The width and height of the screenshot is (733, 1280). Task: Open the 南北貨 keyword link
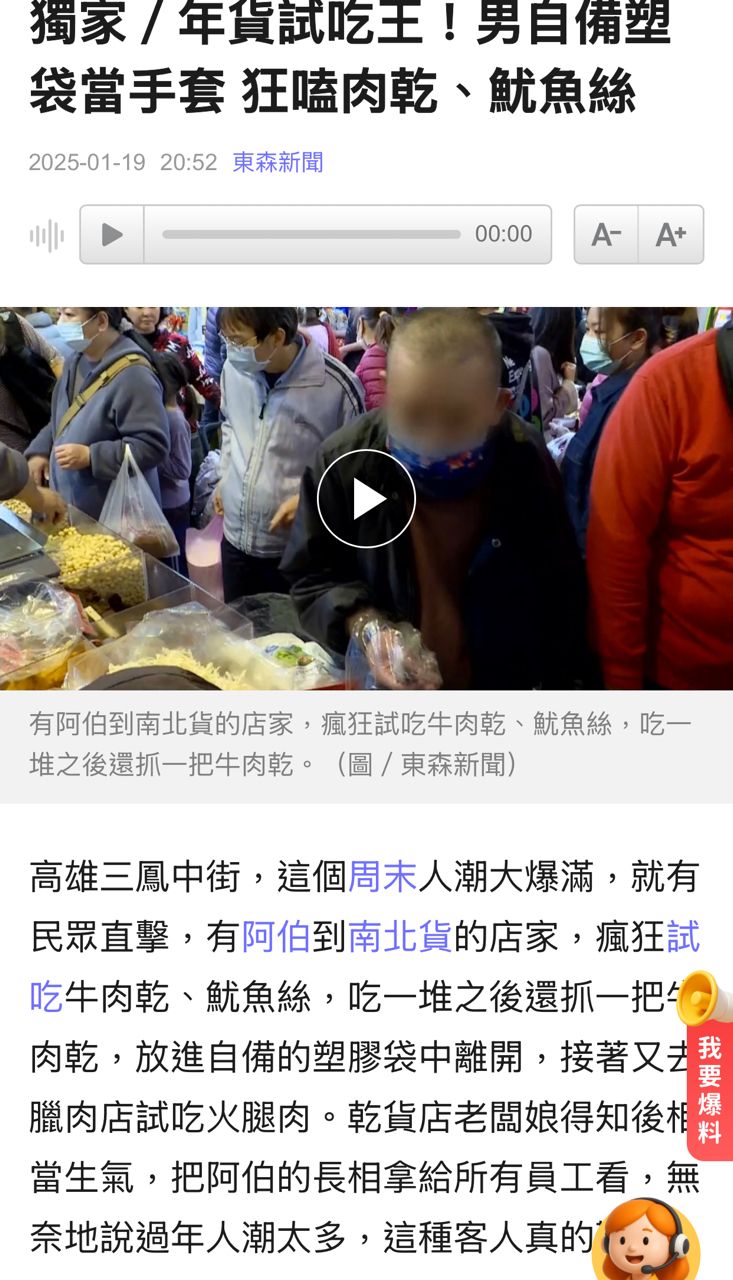(x=400, y=937)
